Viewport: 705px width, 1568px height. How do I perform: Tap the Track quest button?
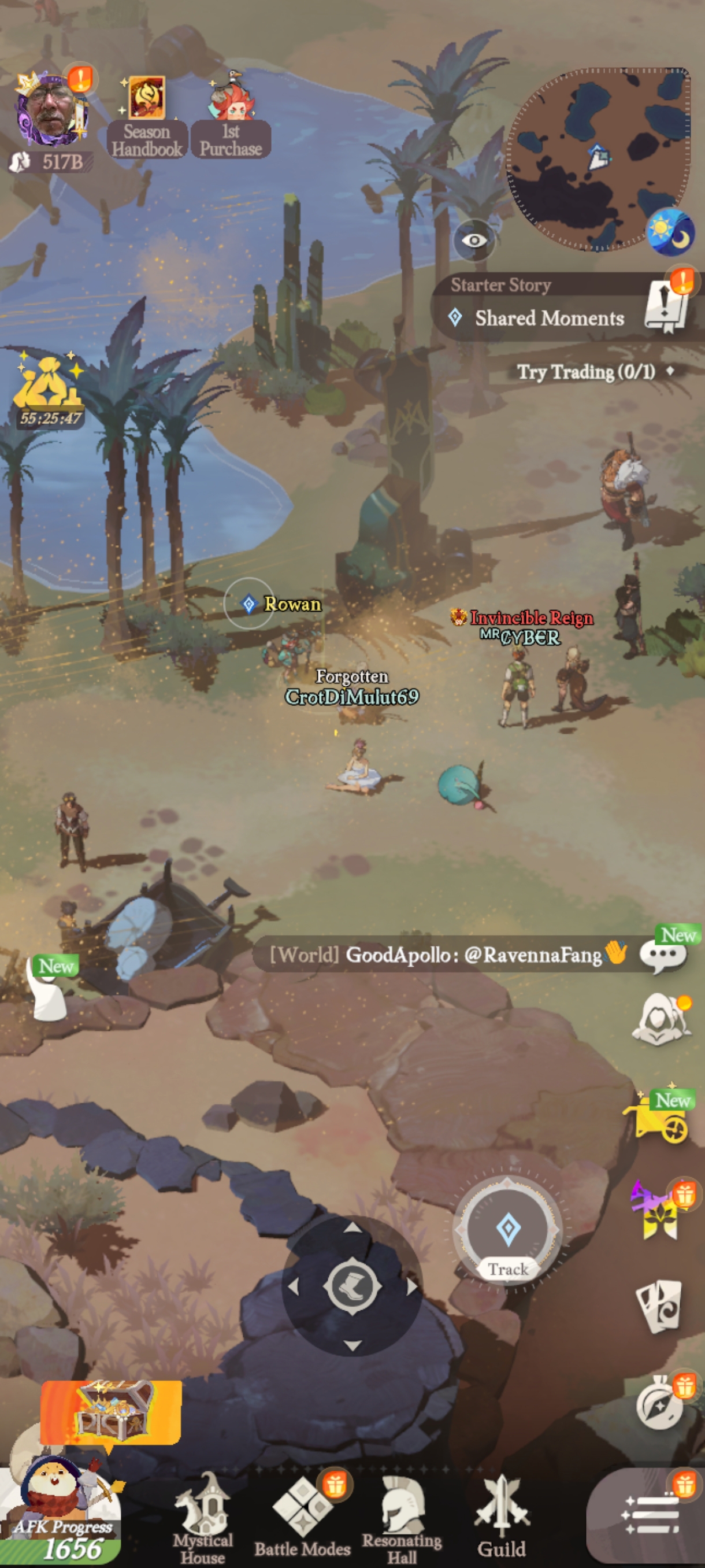coord(508,1231)
